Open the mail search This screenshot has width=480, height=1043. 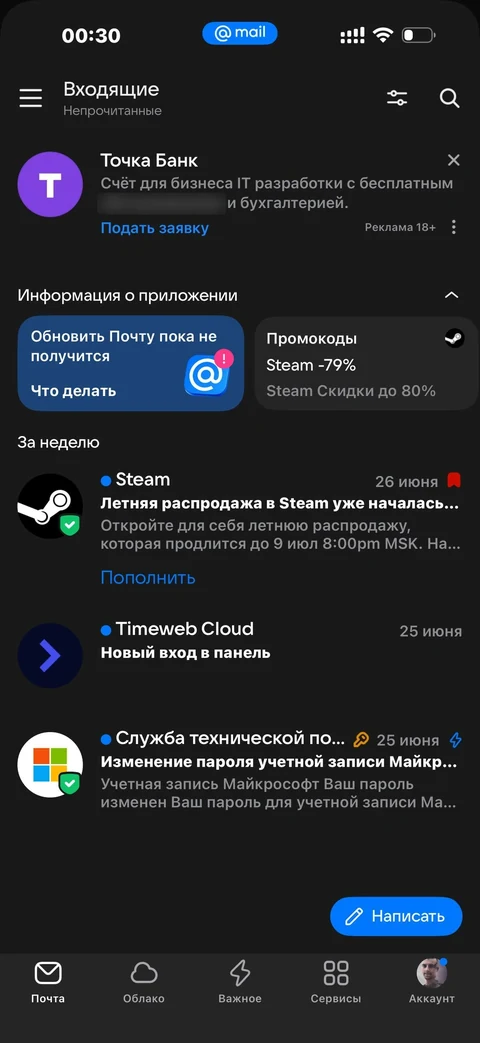click(x=450, y=98)
